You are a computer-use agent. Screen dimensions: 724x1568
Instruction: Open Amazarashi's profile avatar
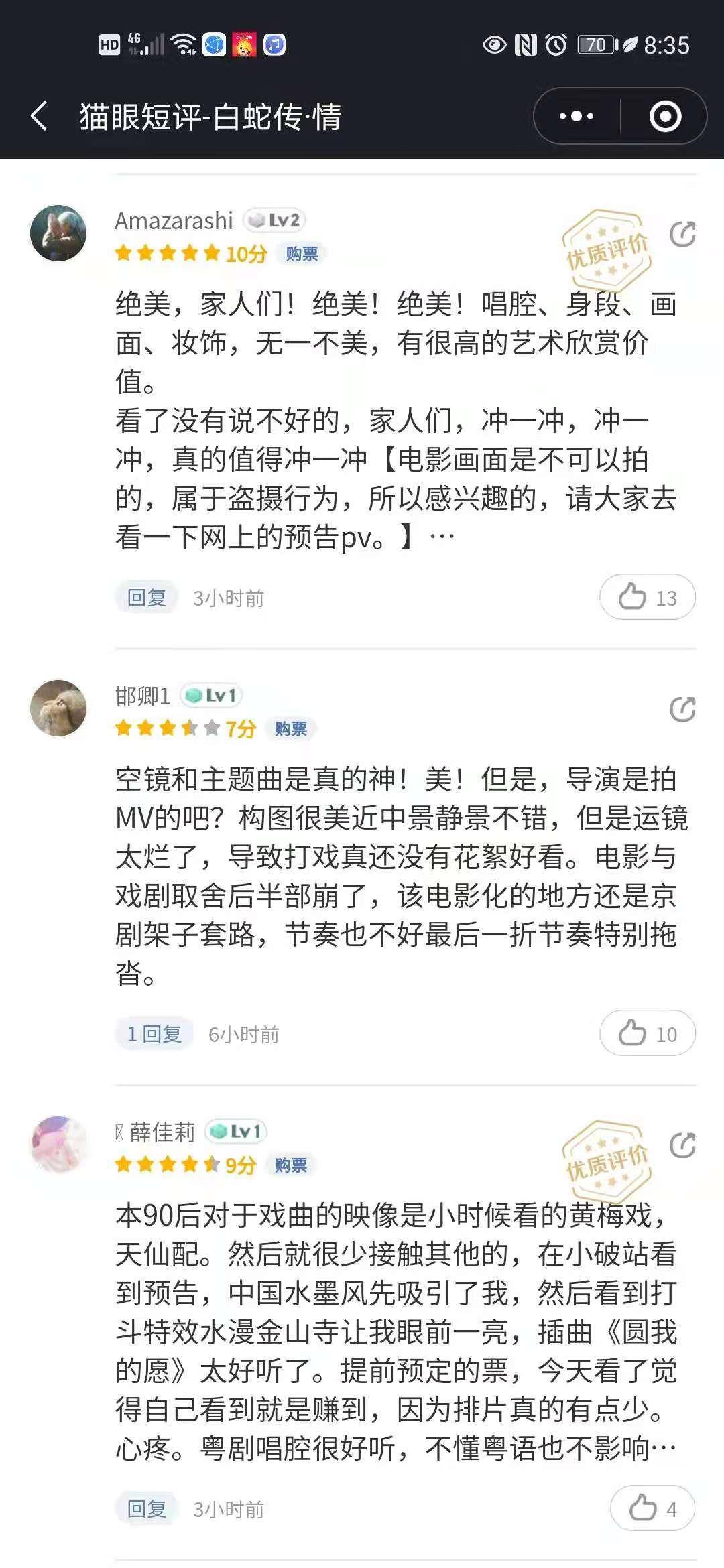point(58,233)
